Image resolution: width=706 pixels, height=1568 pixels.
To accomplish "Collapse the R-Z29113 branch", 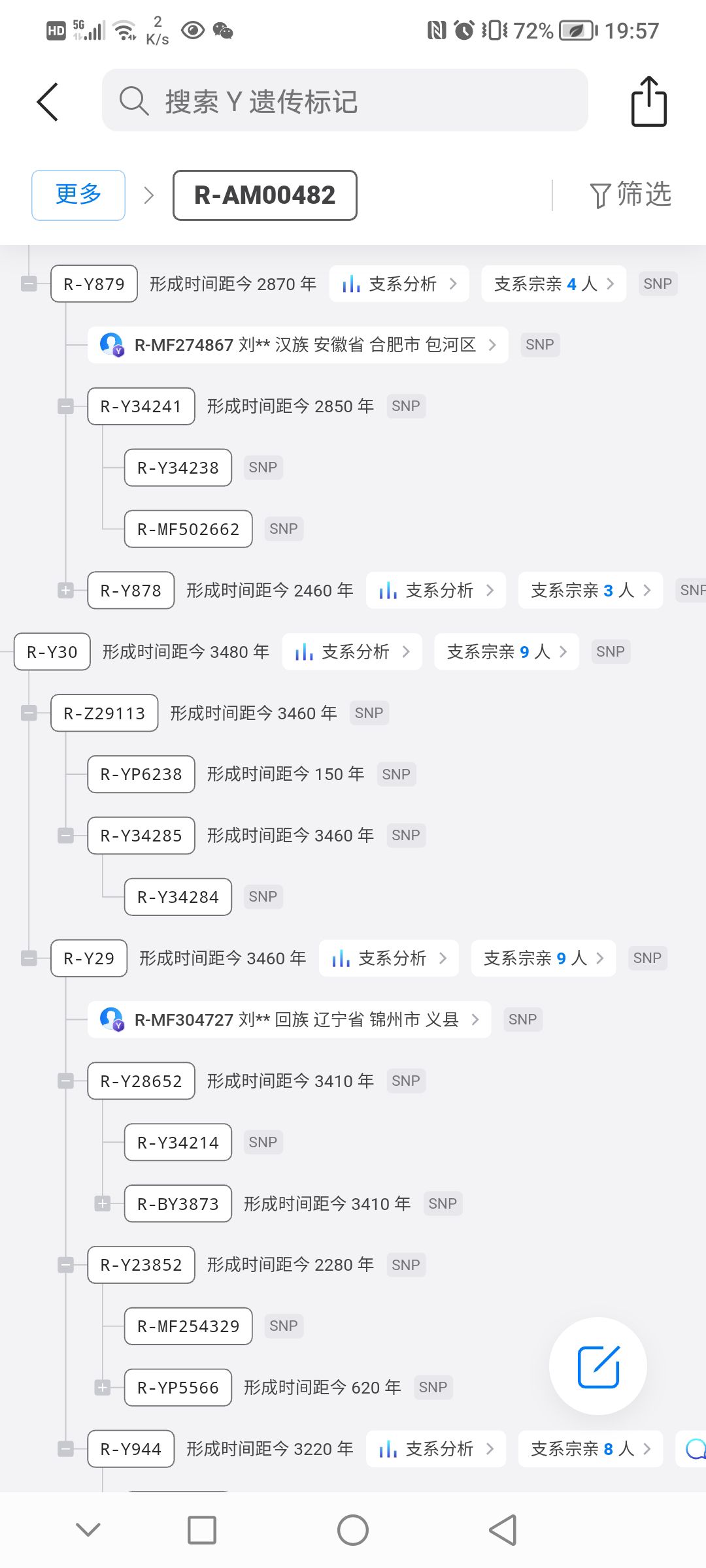I will pyautogui.click(x=29, y=713).
